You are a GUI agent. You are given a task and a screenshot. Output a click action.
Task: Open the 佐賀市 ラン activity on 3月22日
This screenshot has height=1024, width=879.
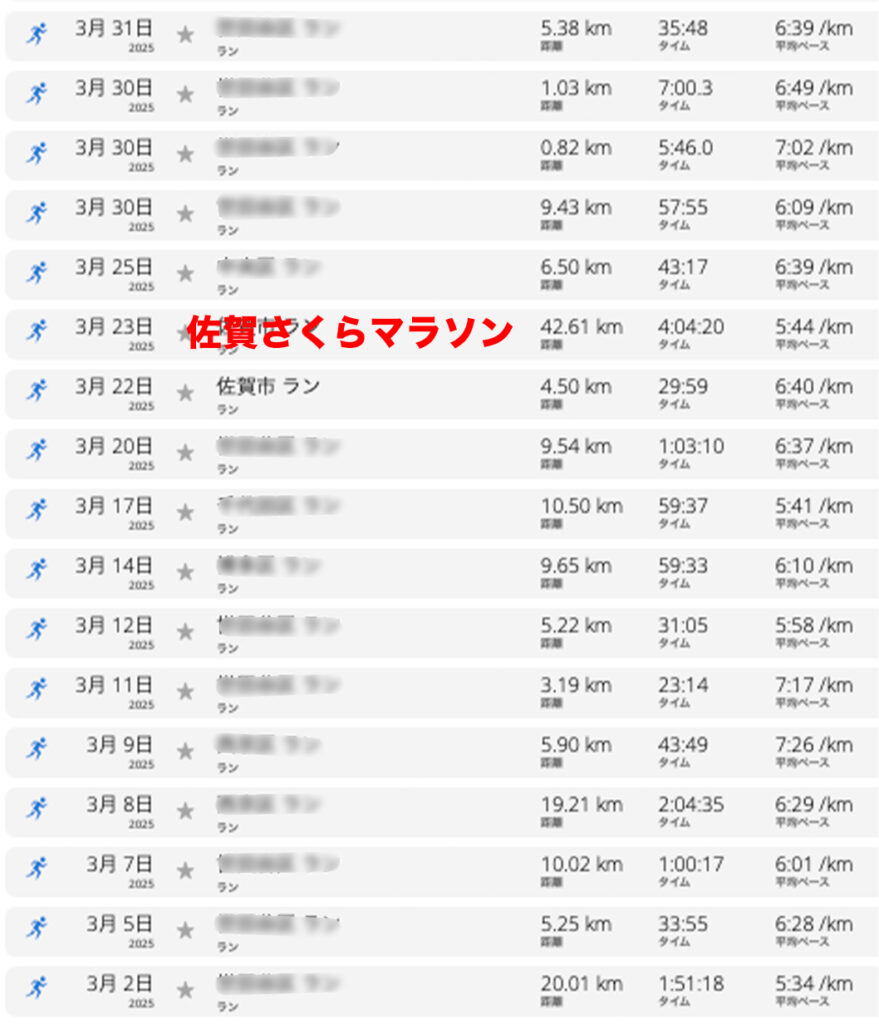coord(268,386)
